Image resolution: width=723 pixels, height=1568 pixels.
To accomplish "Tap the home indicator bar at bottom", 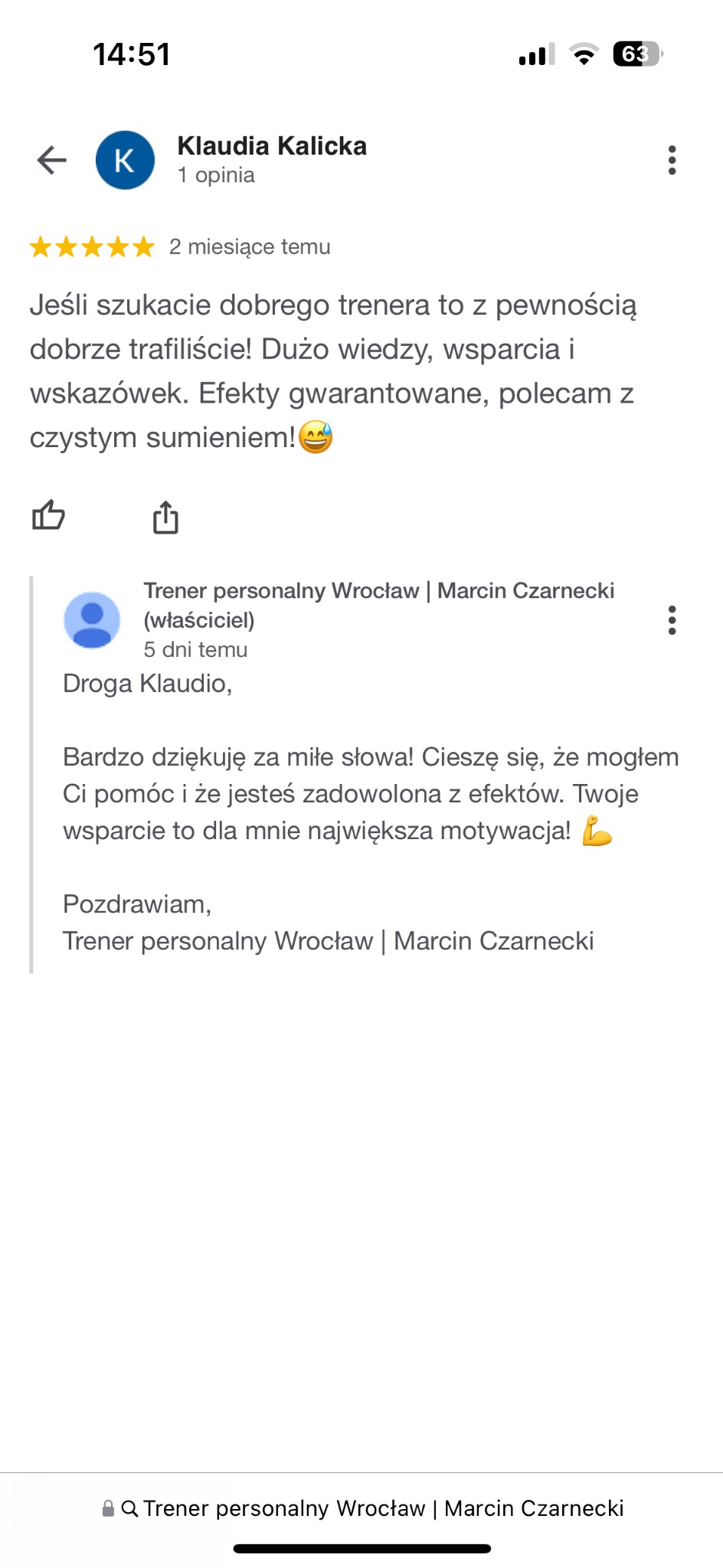I will click(x=361, y=1548).
